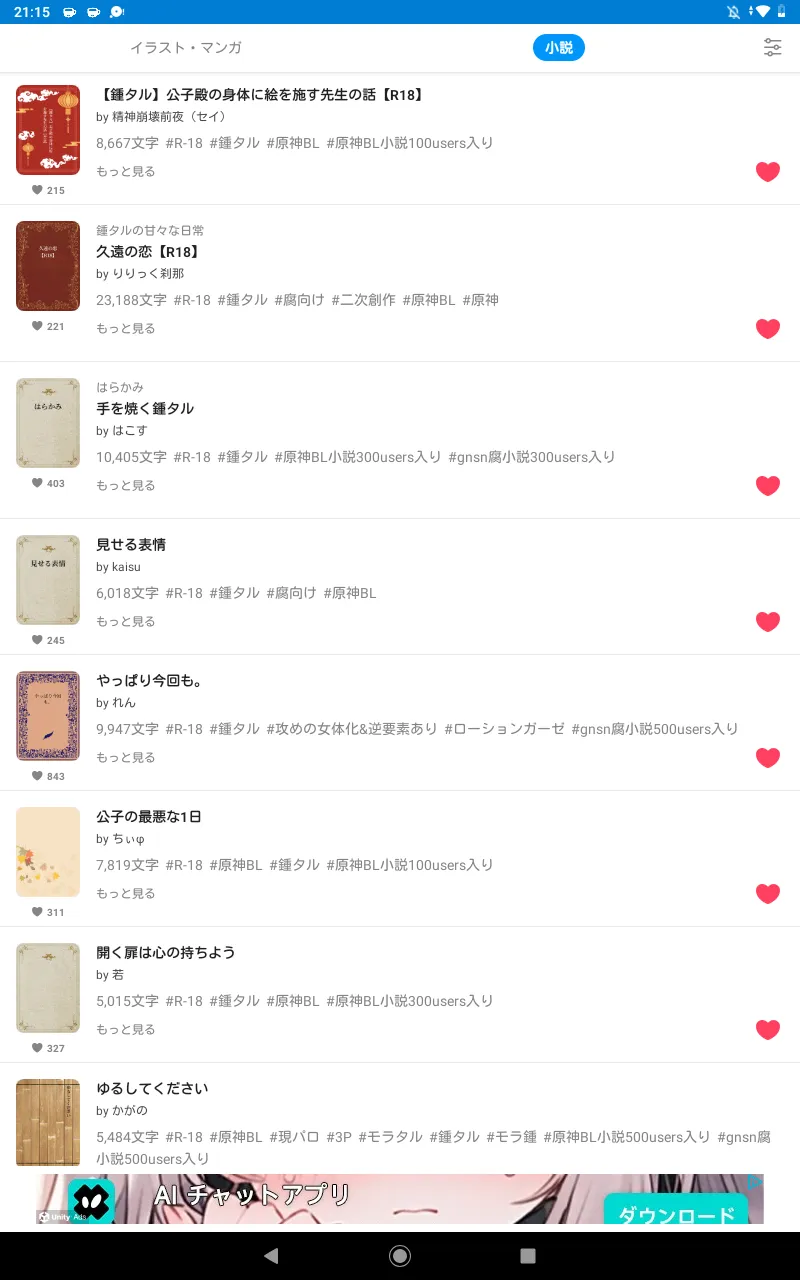
Task: Tap the heart icon for やっぱり今回も。
Action: coord(768,757)
